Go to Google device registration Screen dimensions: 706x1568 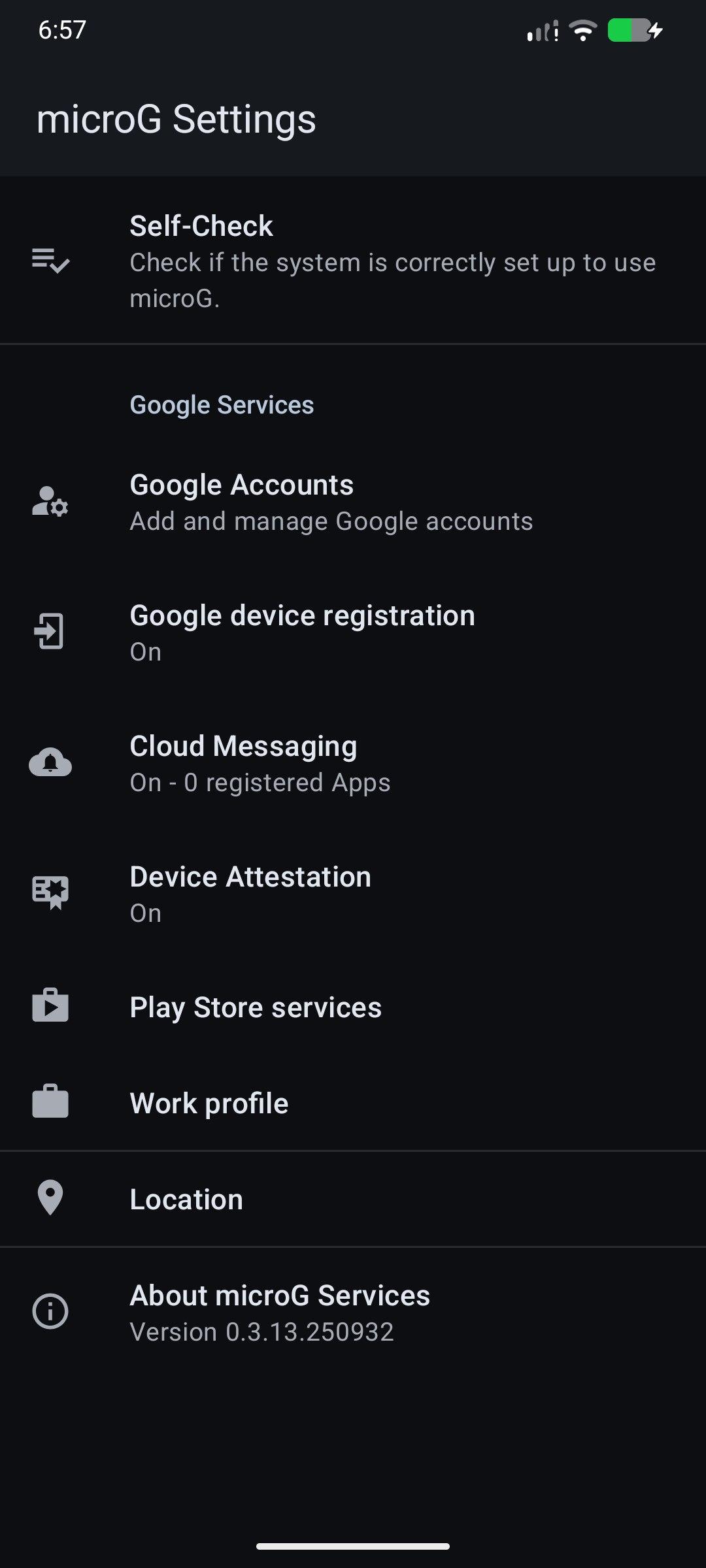[353, 632]
